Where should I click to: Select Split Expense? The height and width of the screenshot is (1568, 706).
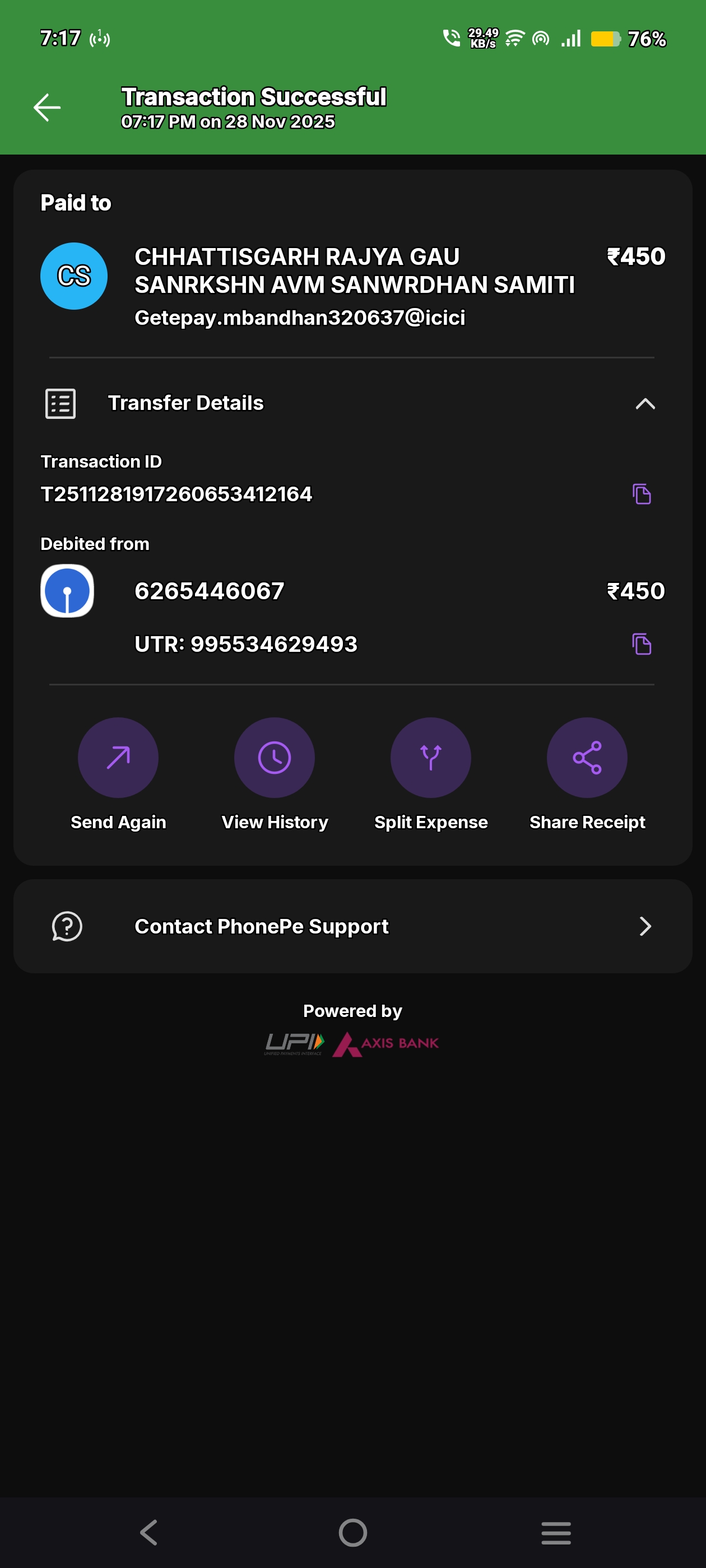431,758
